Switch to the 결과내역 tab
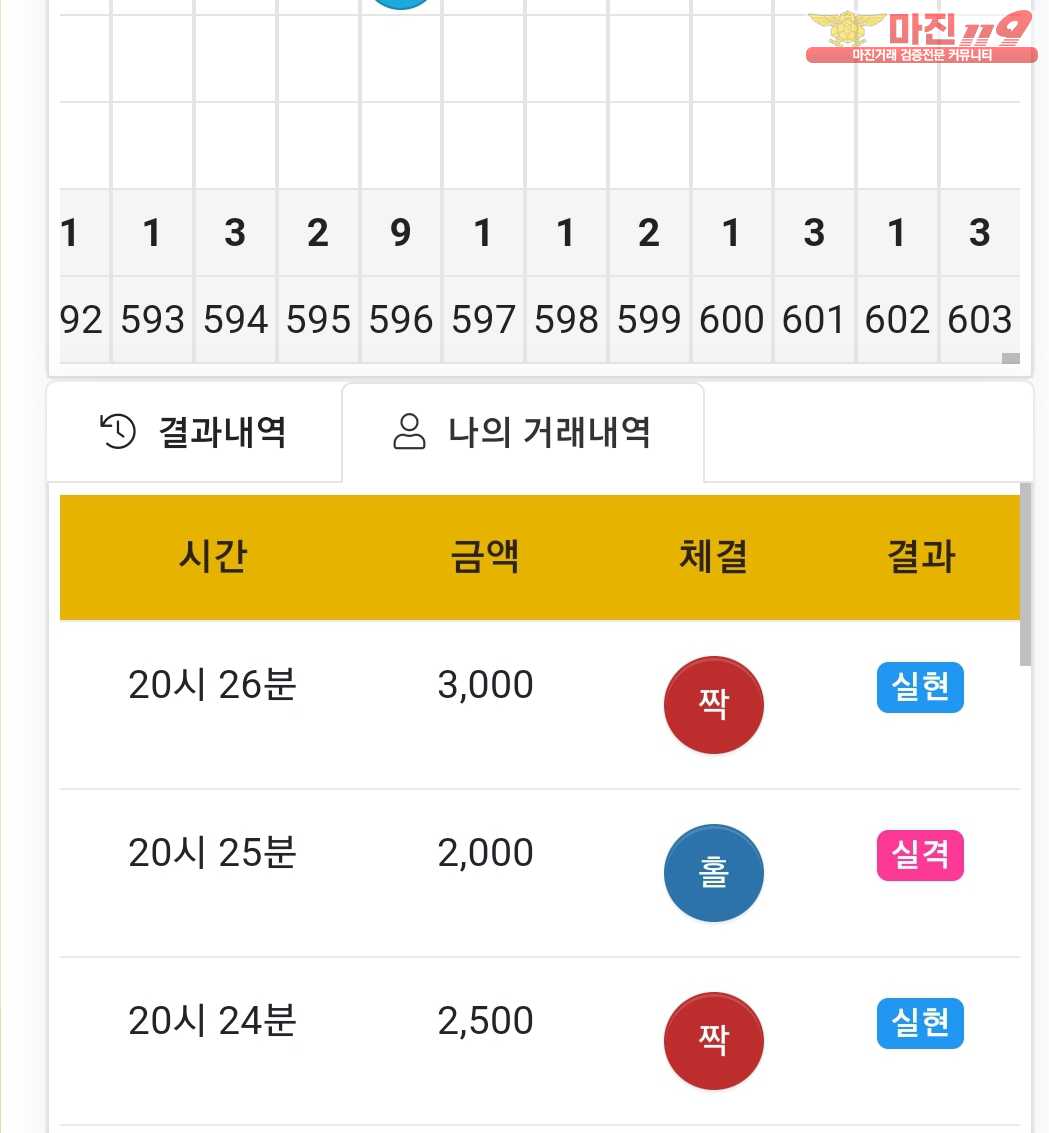The height and width of the screenshot is (1133, 1049). click(x=195, y=433)
